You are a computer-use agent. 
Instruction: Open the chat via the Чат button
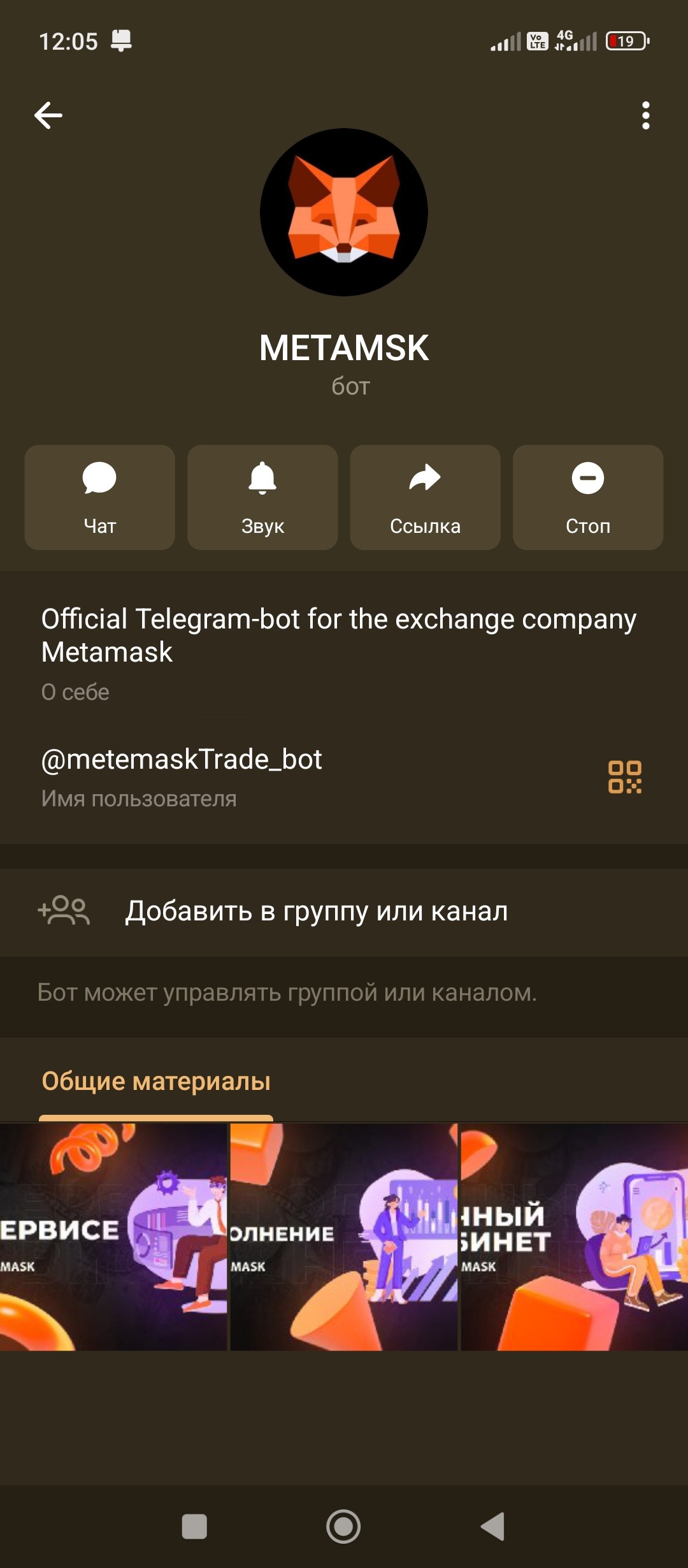click(100, 497)
